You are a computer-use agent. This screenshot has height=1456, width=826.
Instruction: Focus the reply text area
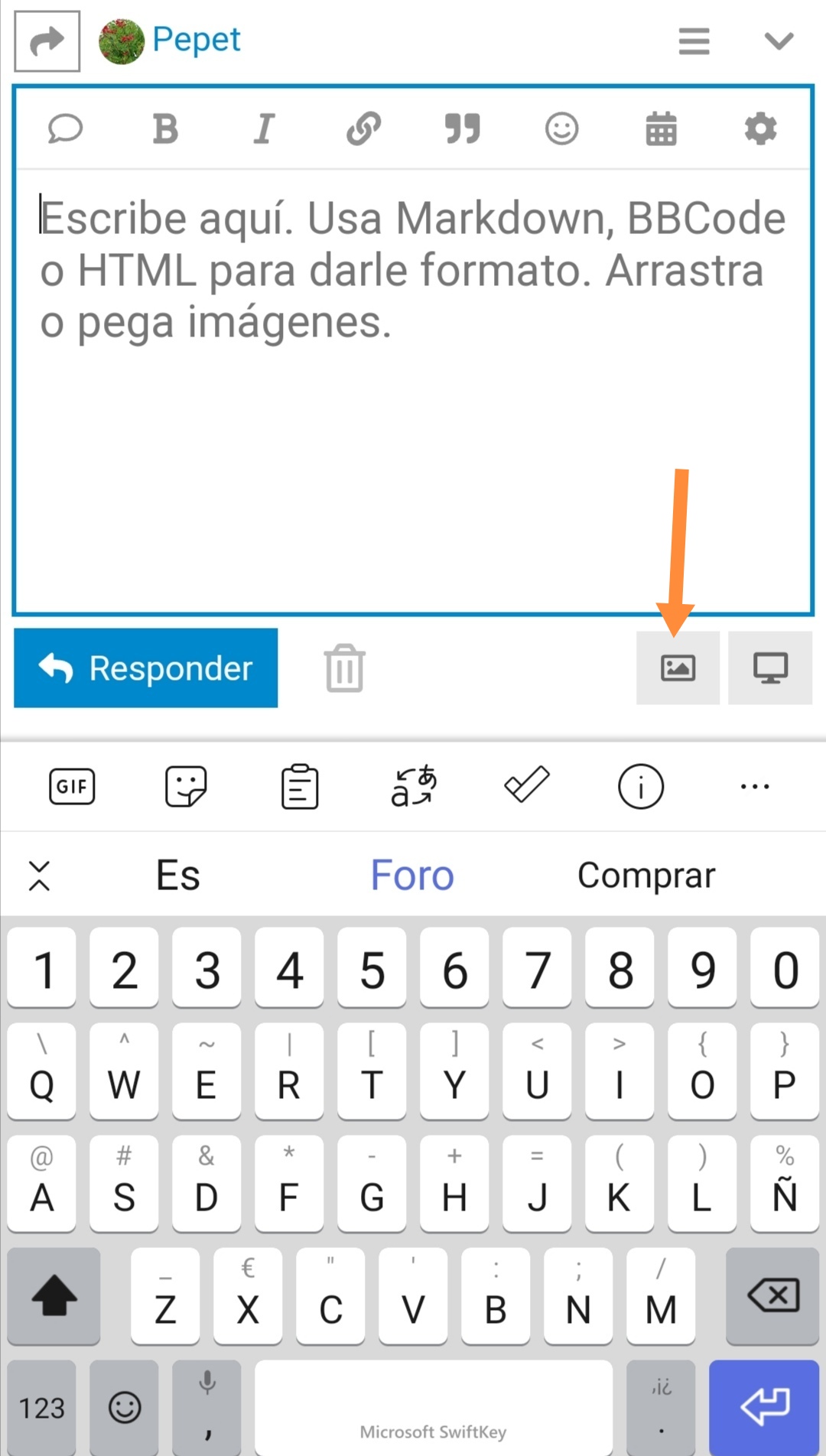tap(413, 390)
